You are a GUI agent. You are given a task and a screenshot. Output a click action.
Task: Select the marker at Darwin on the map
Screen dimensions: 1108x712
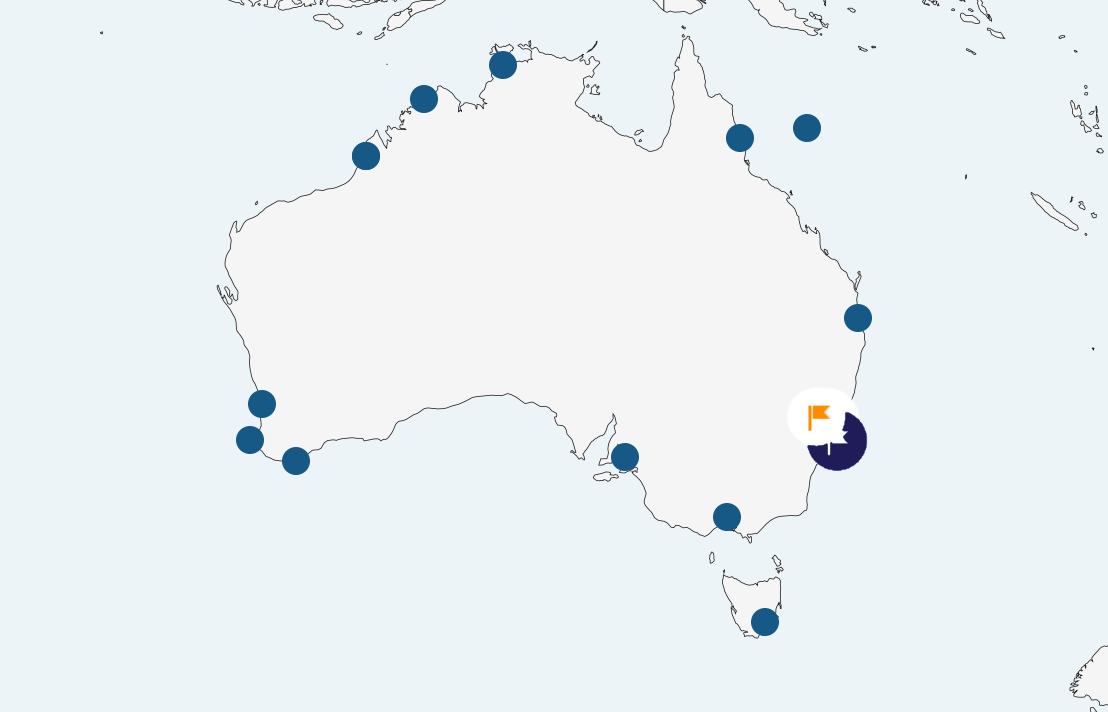pos(503,65)
